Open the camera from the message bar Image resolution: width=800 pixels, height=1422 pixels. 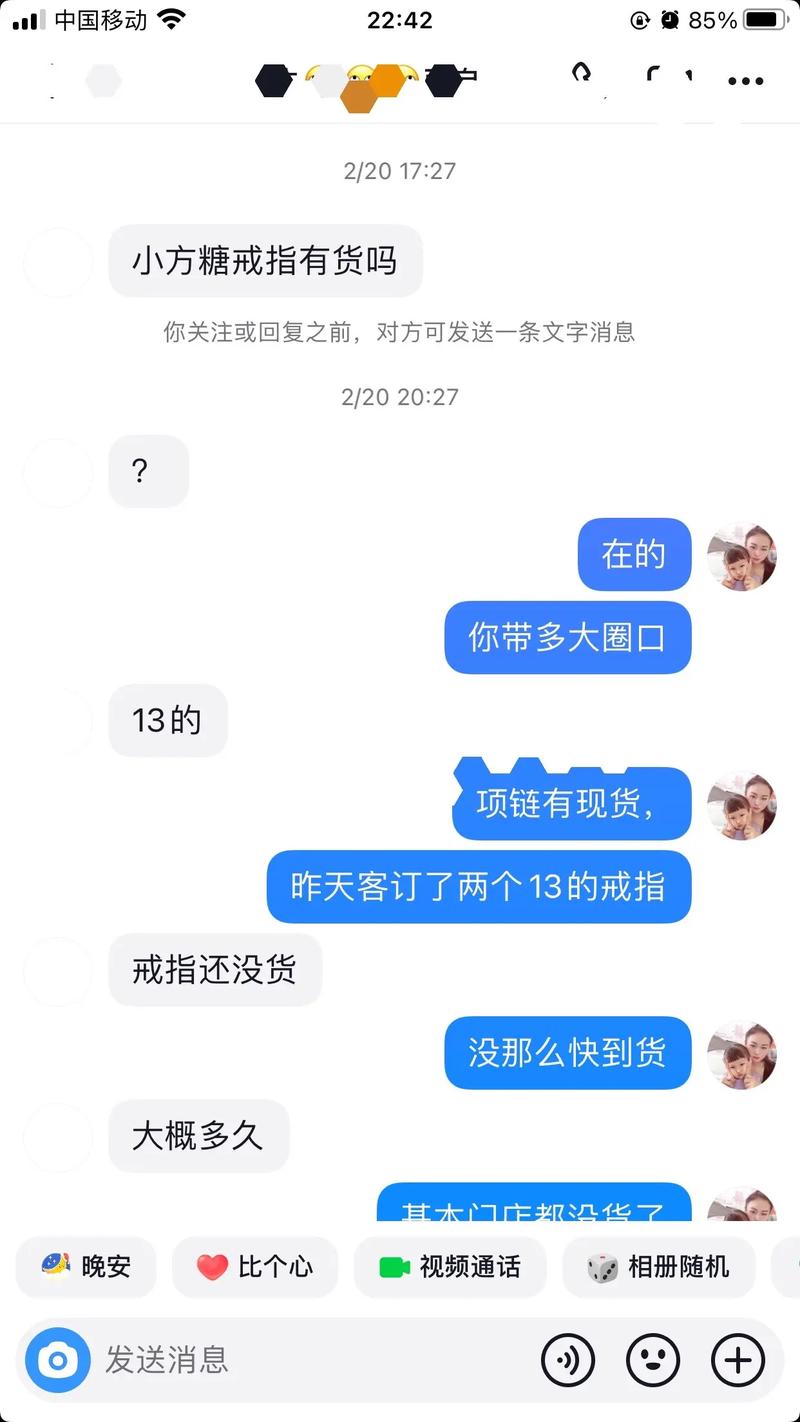[x=58, y=1360]
